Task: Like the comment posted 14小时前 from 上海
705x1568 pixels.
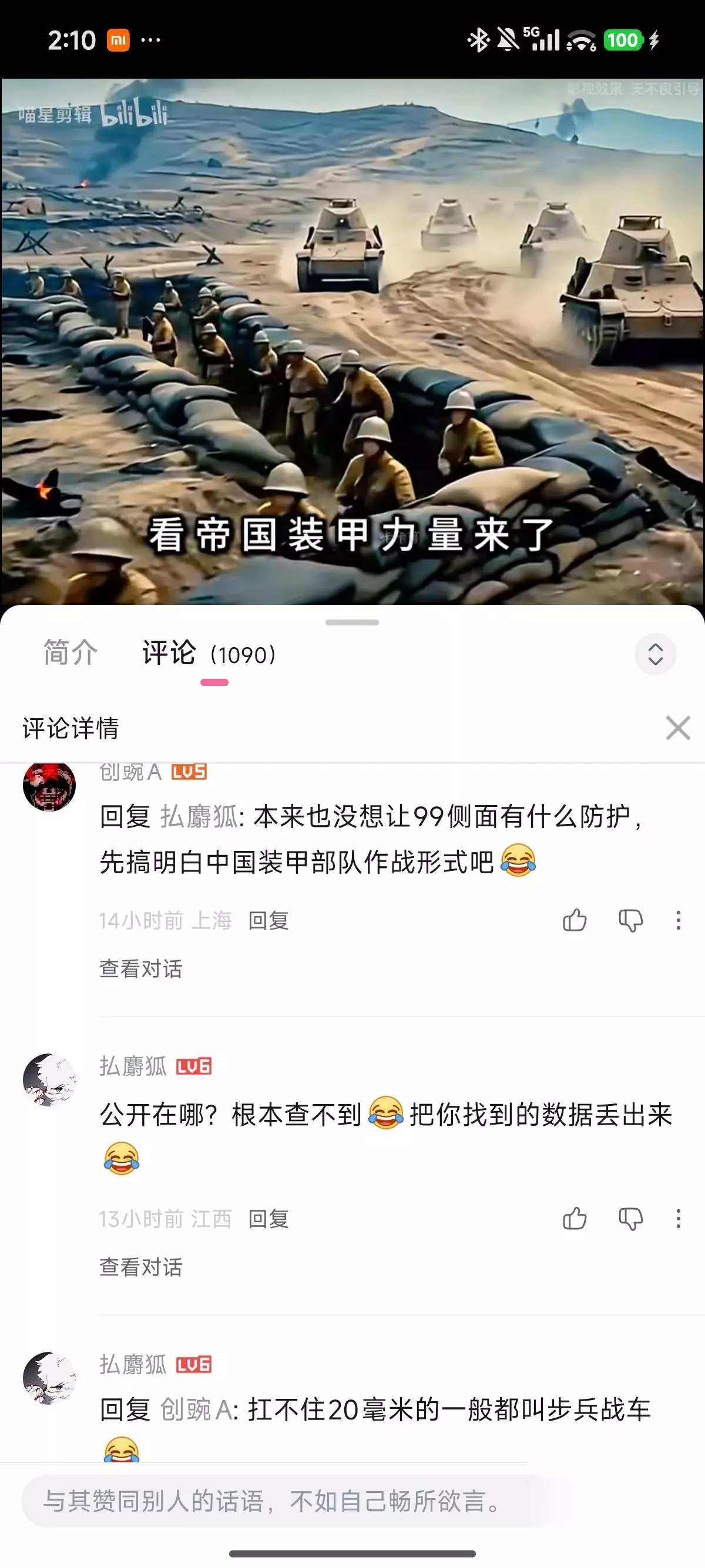Action: 574,920
